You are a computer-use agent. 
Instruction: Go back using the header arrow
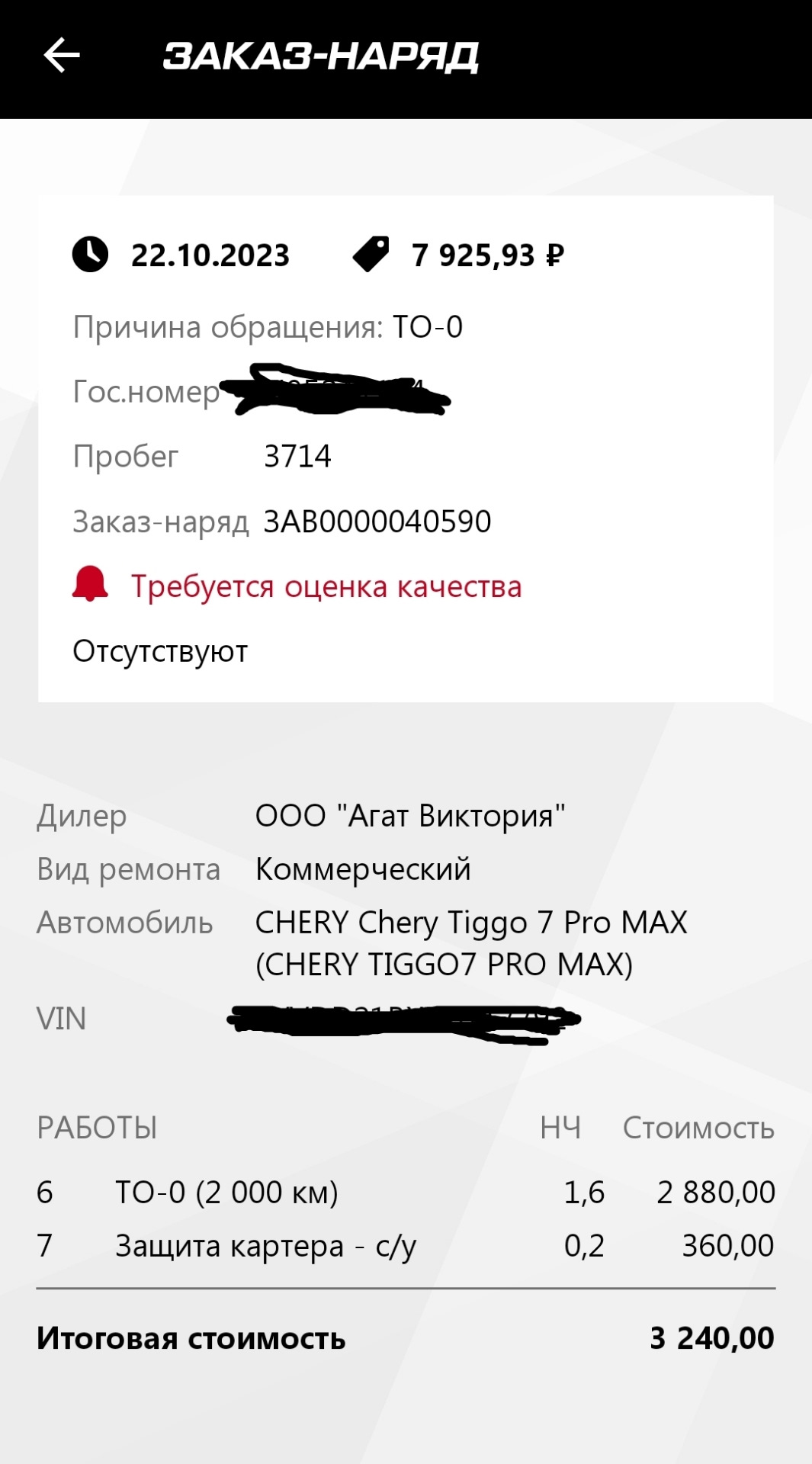point(62,56)
